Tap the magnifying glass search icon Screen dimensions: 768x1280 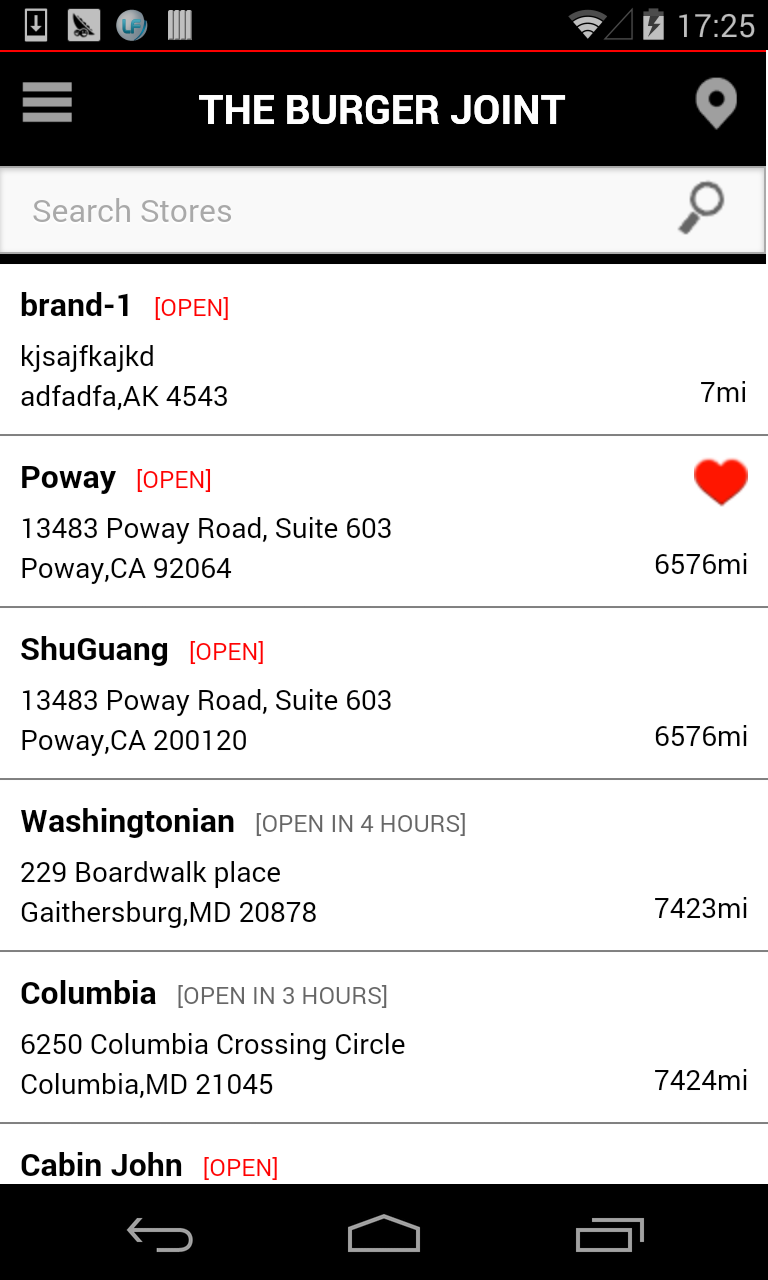pos(701,209)
